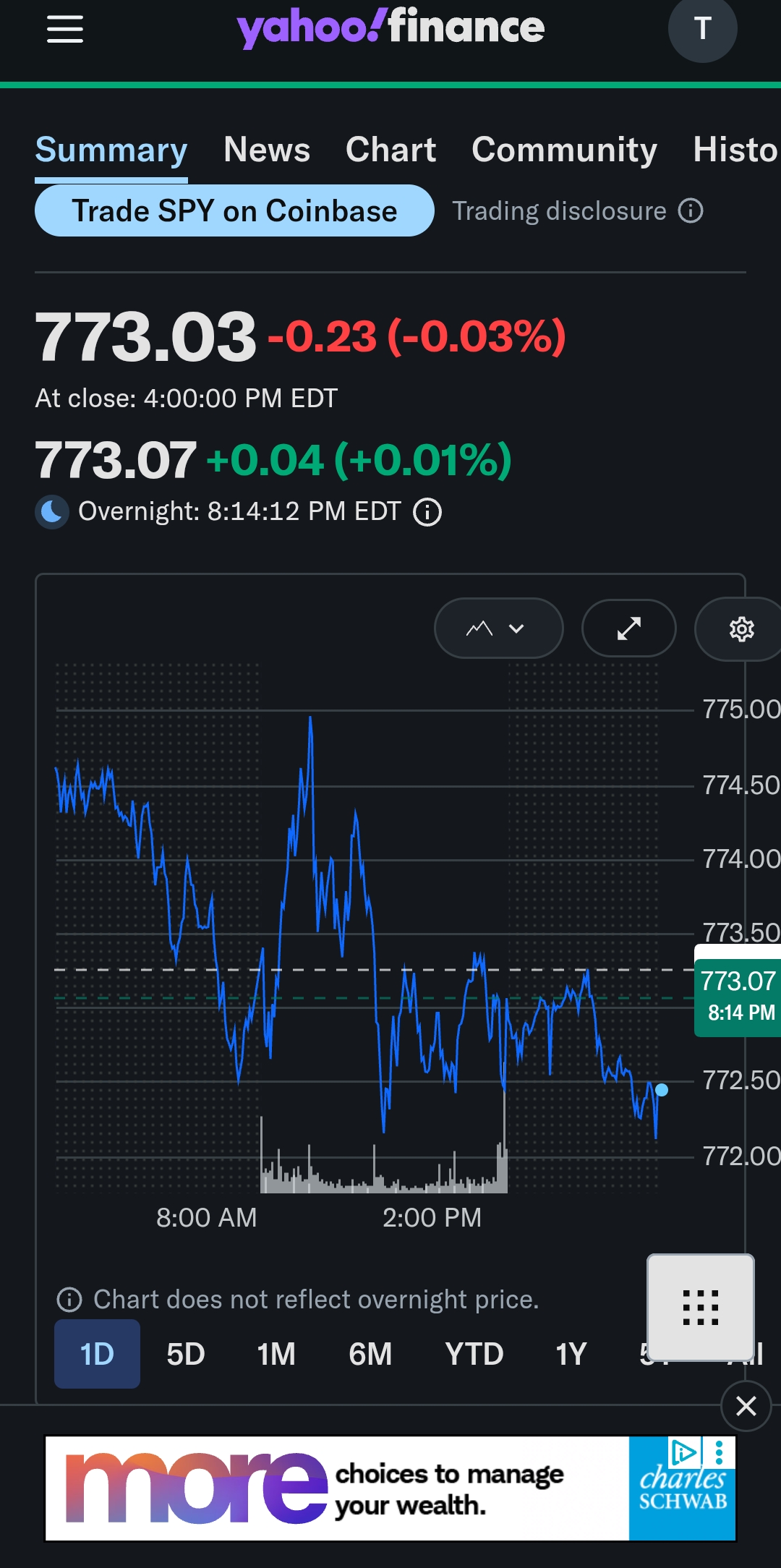The width and height of the screenshot is (781, 1568).
Task: Select the YTD chart range
Action: point(474,1354)
